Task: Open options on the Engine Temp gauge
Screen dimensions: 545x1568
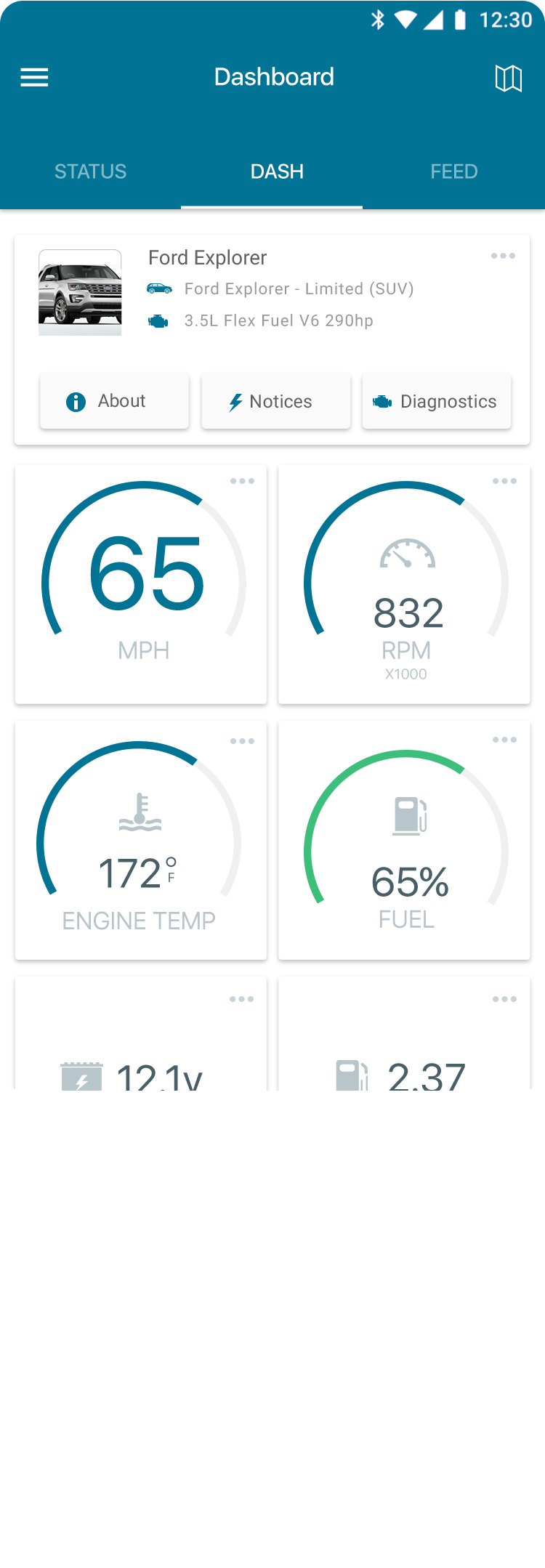Action: (242, 741)
